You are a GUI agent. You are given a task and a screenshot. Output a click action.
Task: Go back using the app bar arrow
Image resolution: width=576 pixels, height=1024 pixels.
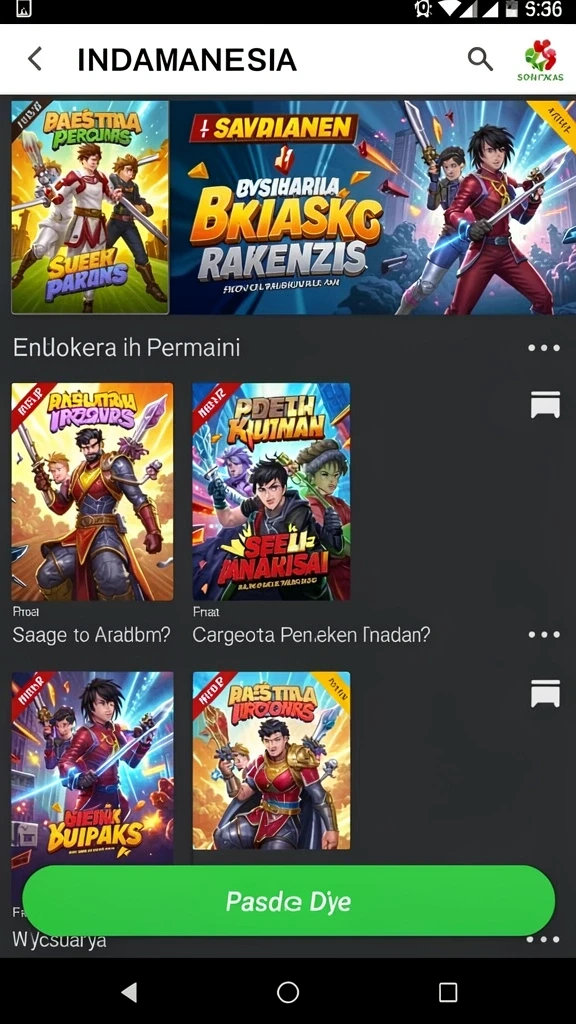coord(35,59)
